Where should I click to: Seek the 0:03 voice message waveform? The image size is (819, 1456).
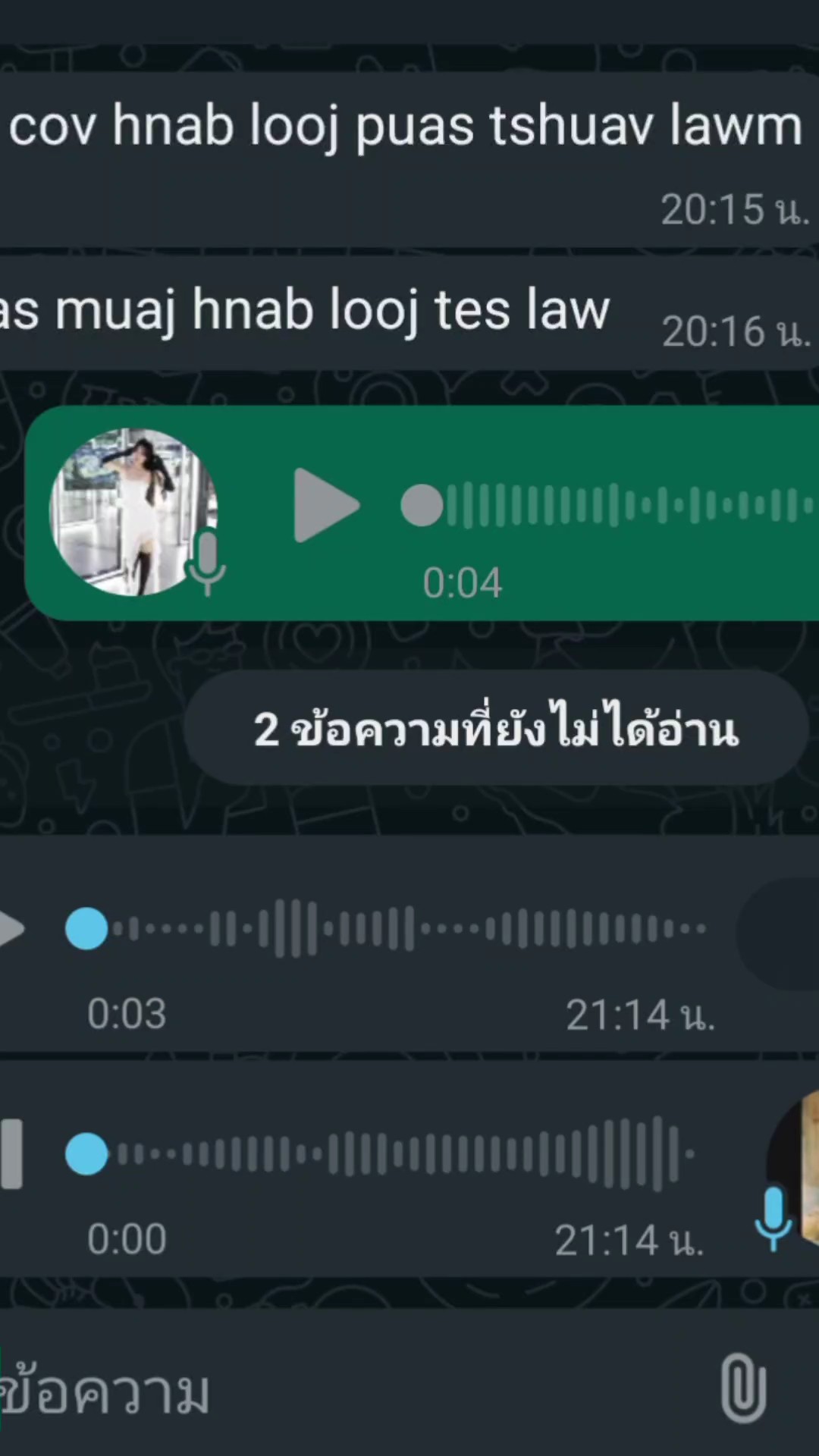386,928
